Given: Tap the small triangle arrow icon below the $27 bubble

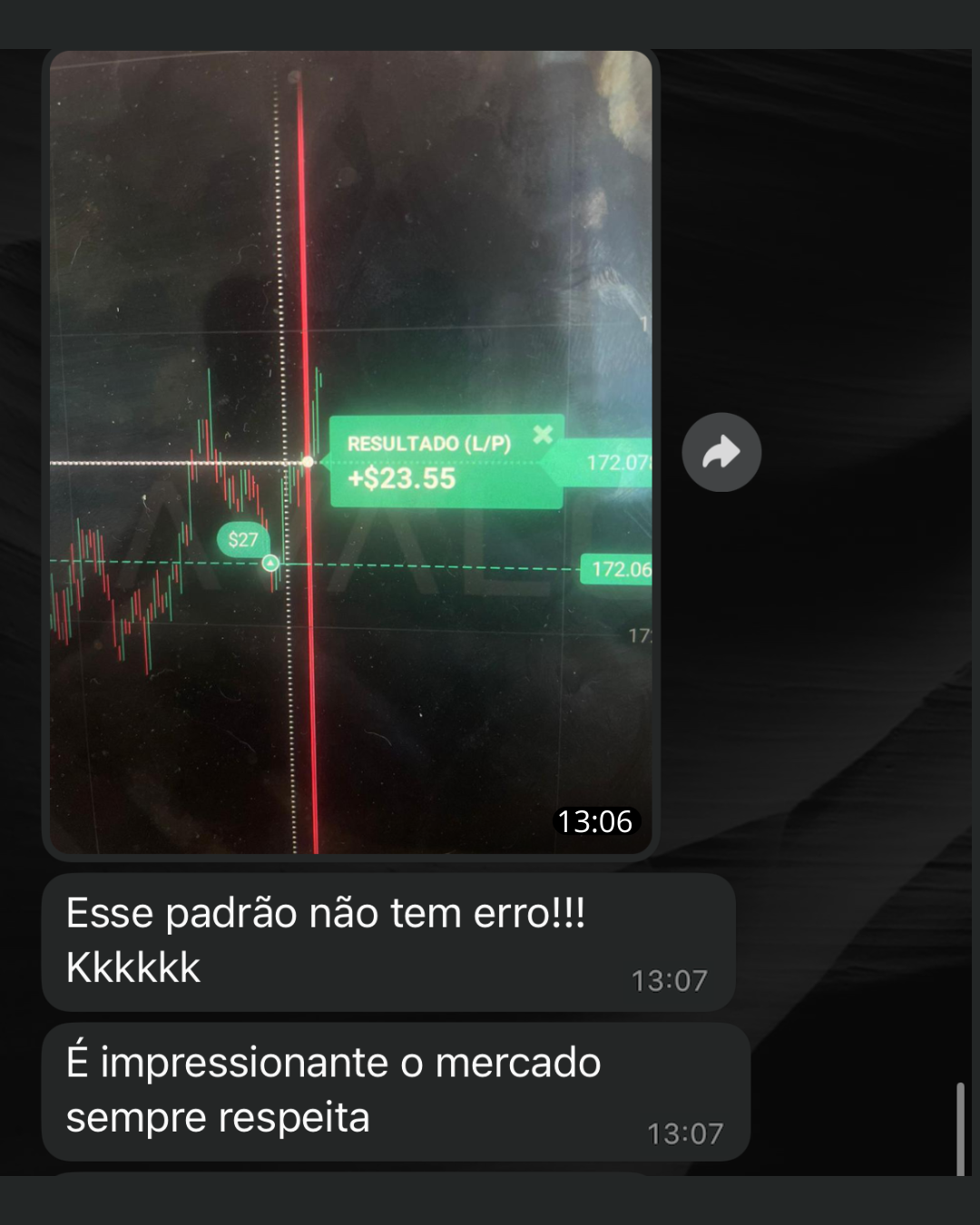Looking at the screenshot, I should 269,563.
